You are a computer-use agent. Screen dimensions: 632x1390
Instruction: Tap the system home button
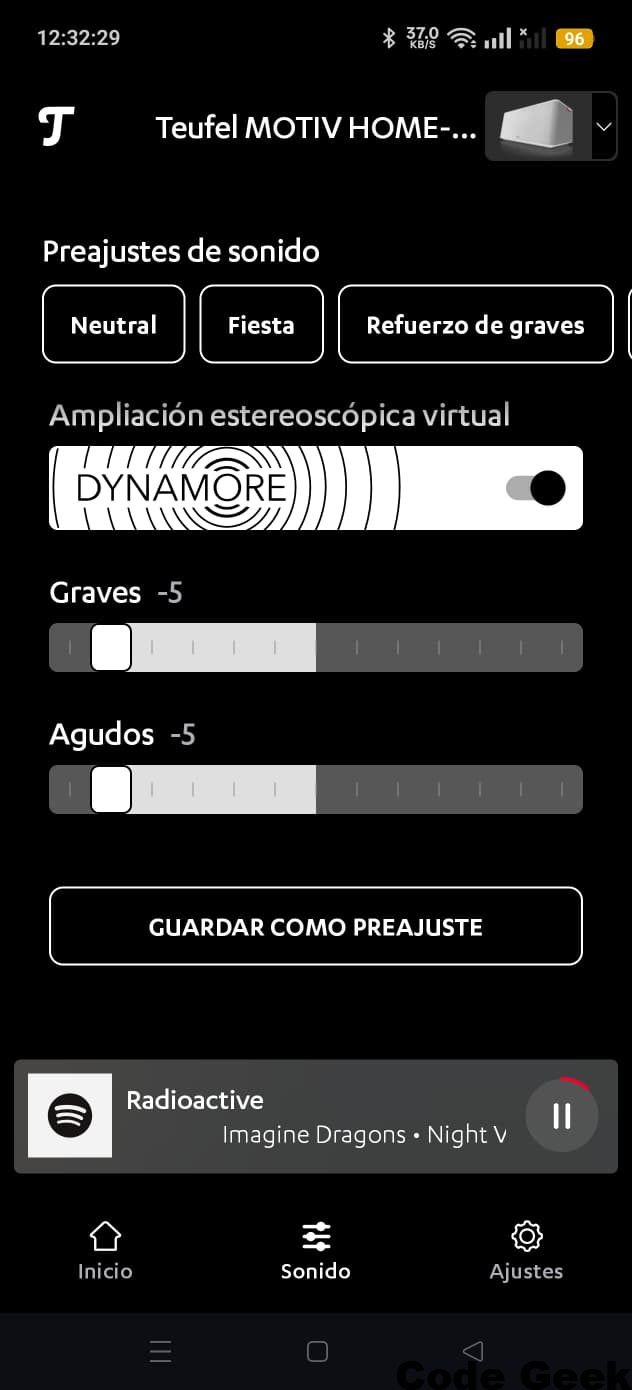317,1352
